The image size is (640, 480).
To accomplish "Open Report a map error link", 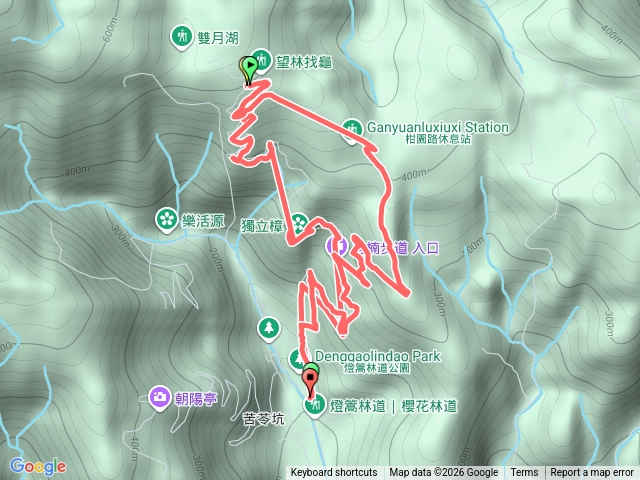I will [593, 473].
